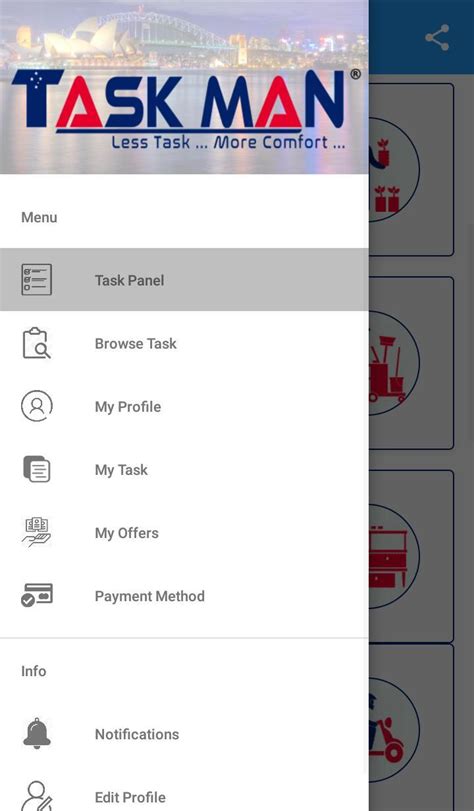Open the Task Panel menu item
Viewport: 474px width, 811px height.
click(x=184, y=280)
